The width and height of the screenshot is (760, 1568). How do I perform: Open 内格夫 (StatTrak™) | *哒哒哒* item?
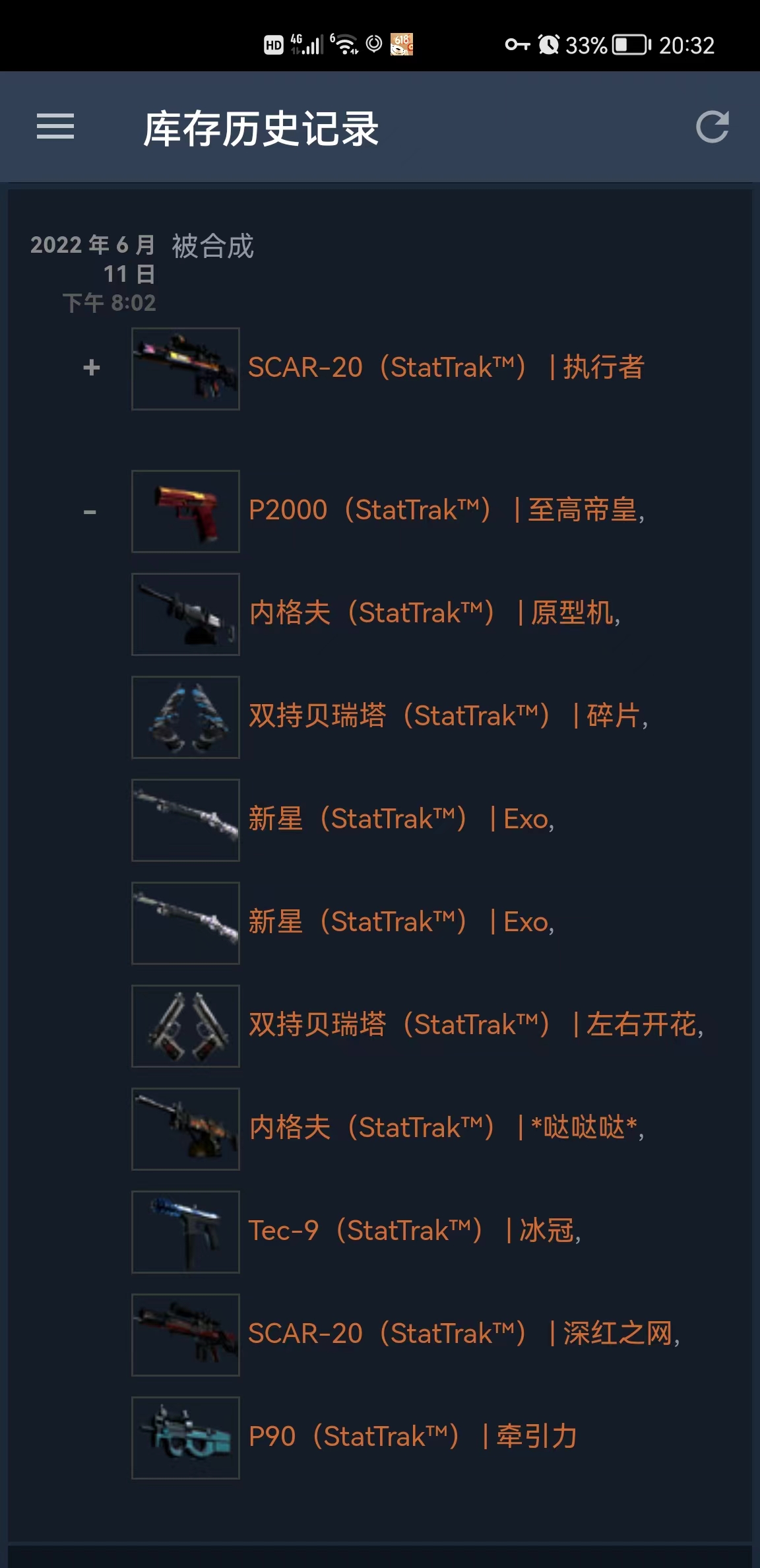click(446, 1128)
